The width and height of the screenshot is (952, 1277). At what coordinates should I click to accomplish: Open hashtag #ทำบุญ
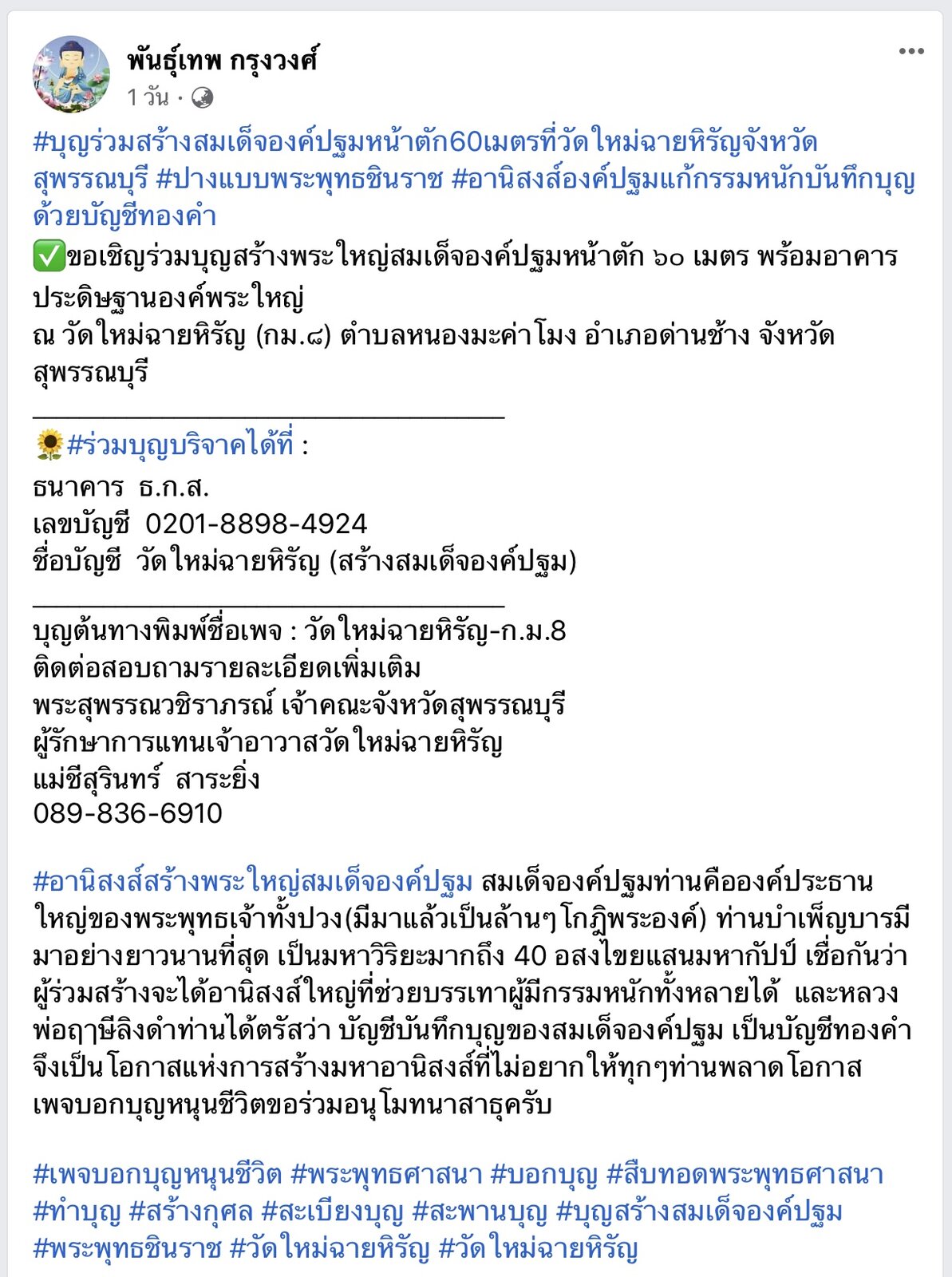click(77, 1212)
